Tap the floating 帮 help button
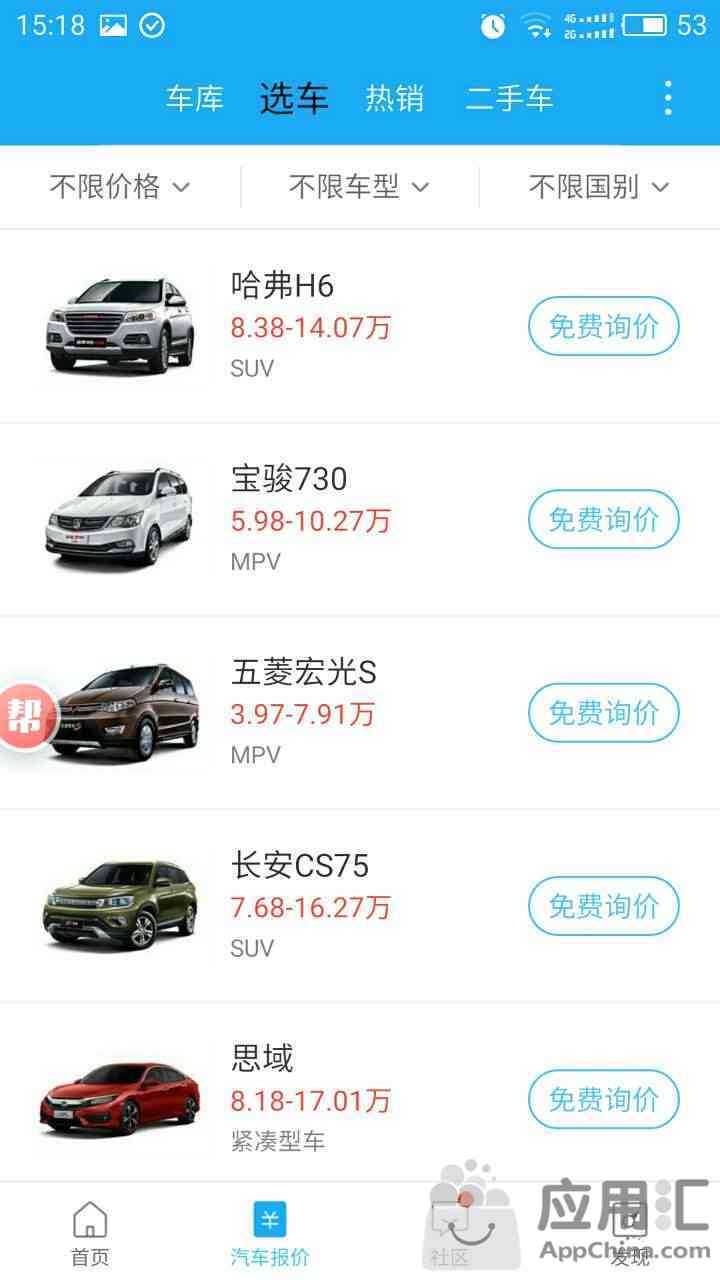Viewport: 720px width, 1280px height. click(x=24, y=716)
